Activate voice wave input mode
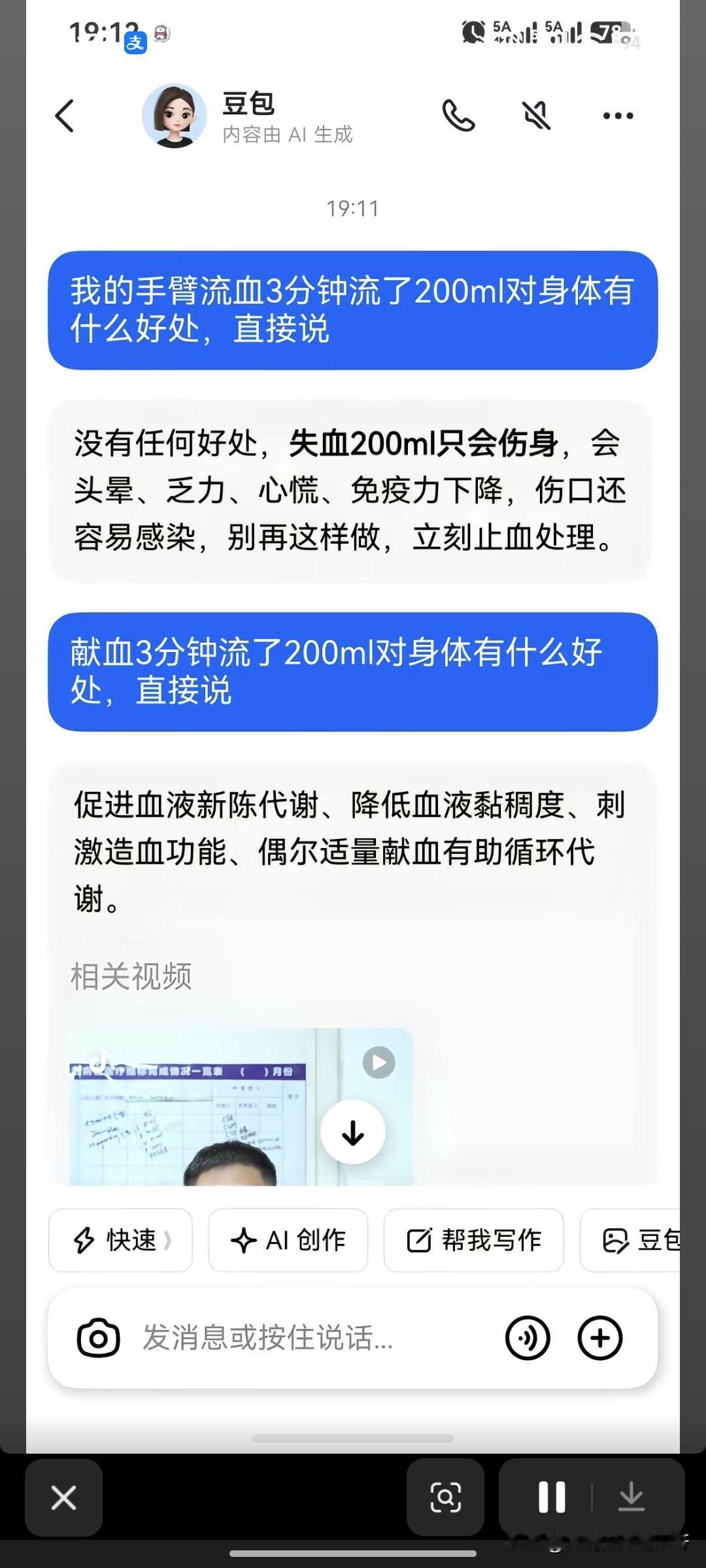 click(528, 1337)
